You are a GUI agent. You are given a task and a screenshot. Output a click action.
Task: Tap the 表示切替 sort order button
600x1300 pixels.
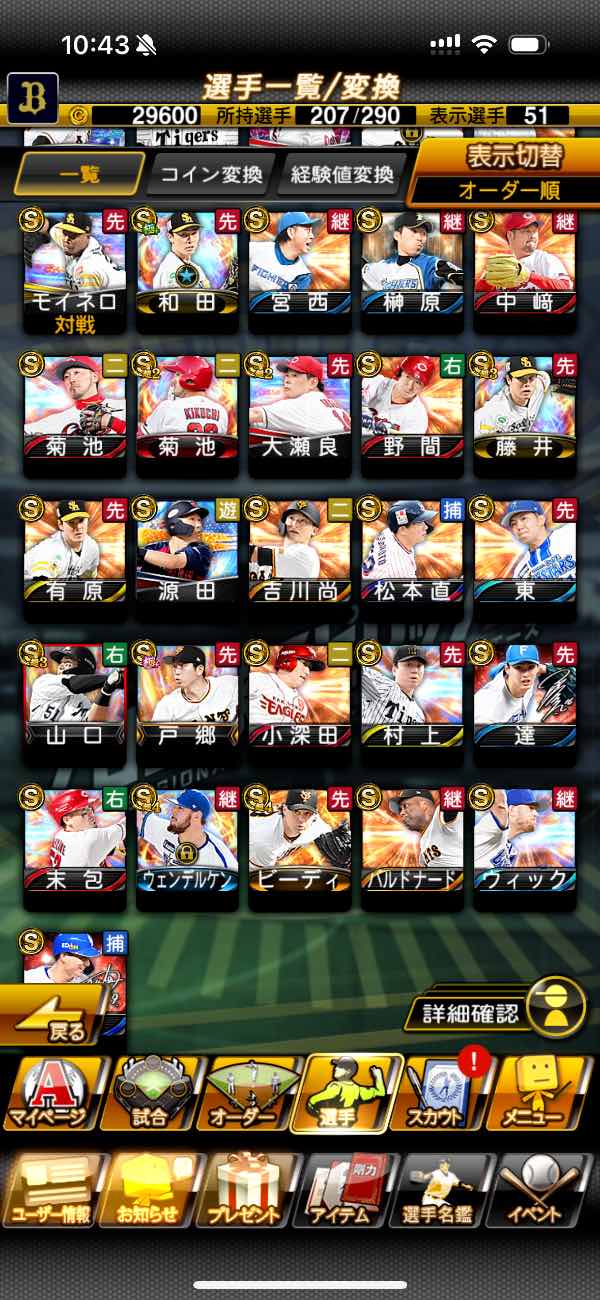[511, 171]
